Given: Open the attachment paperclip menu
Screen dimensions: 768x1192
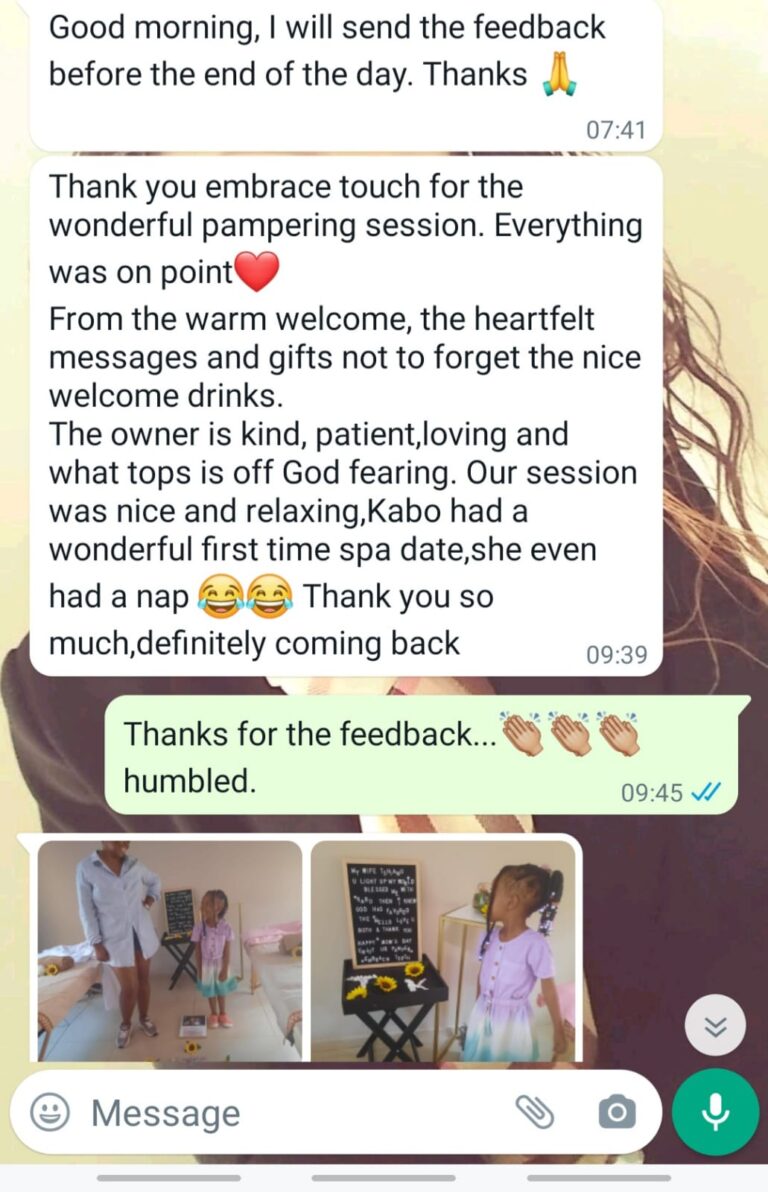Looking at the screenshot, I should click(x=535, y=1112).
